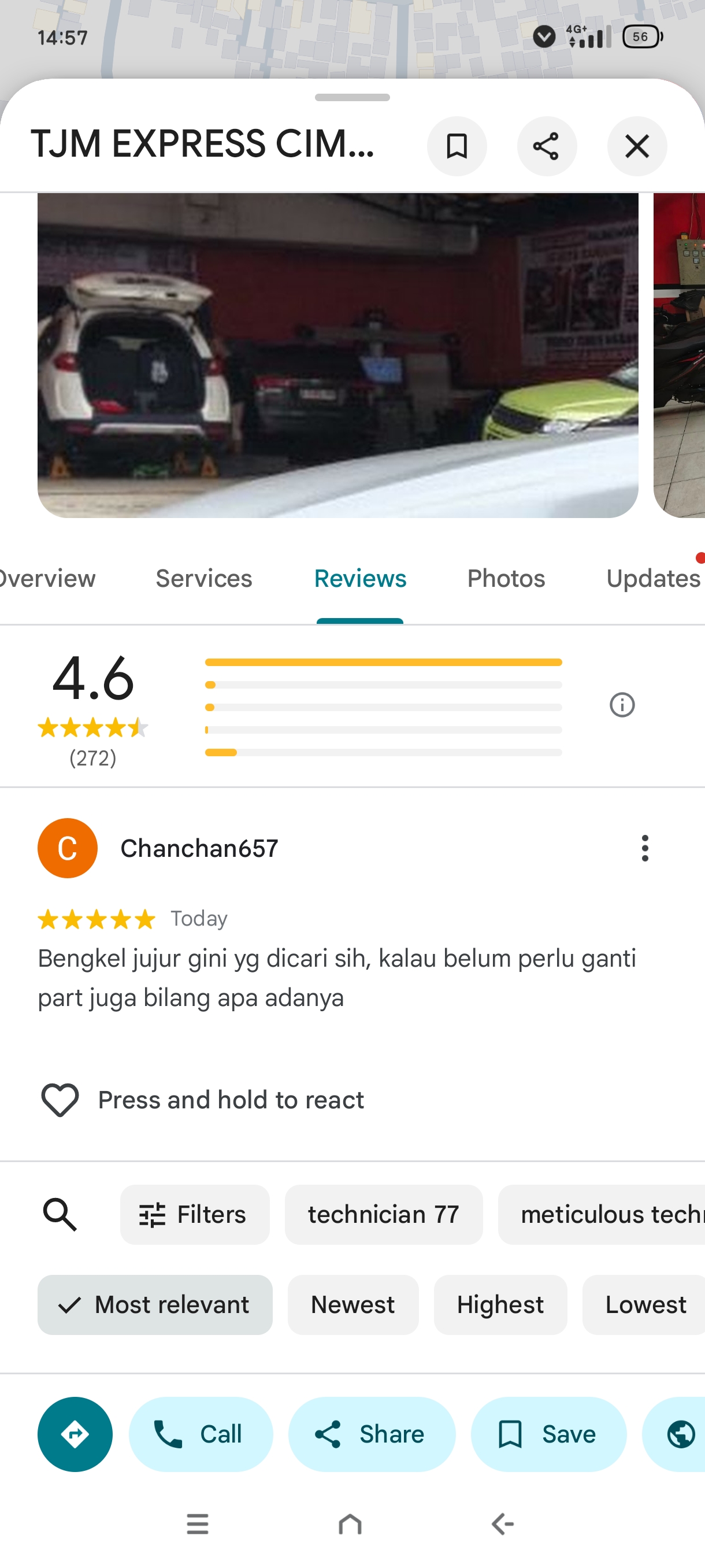Switch to the Photos tab
Image resolution: width=705 pixels, height=1568 pixels.
tap(506, 578)
